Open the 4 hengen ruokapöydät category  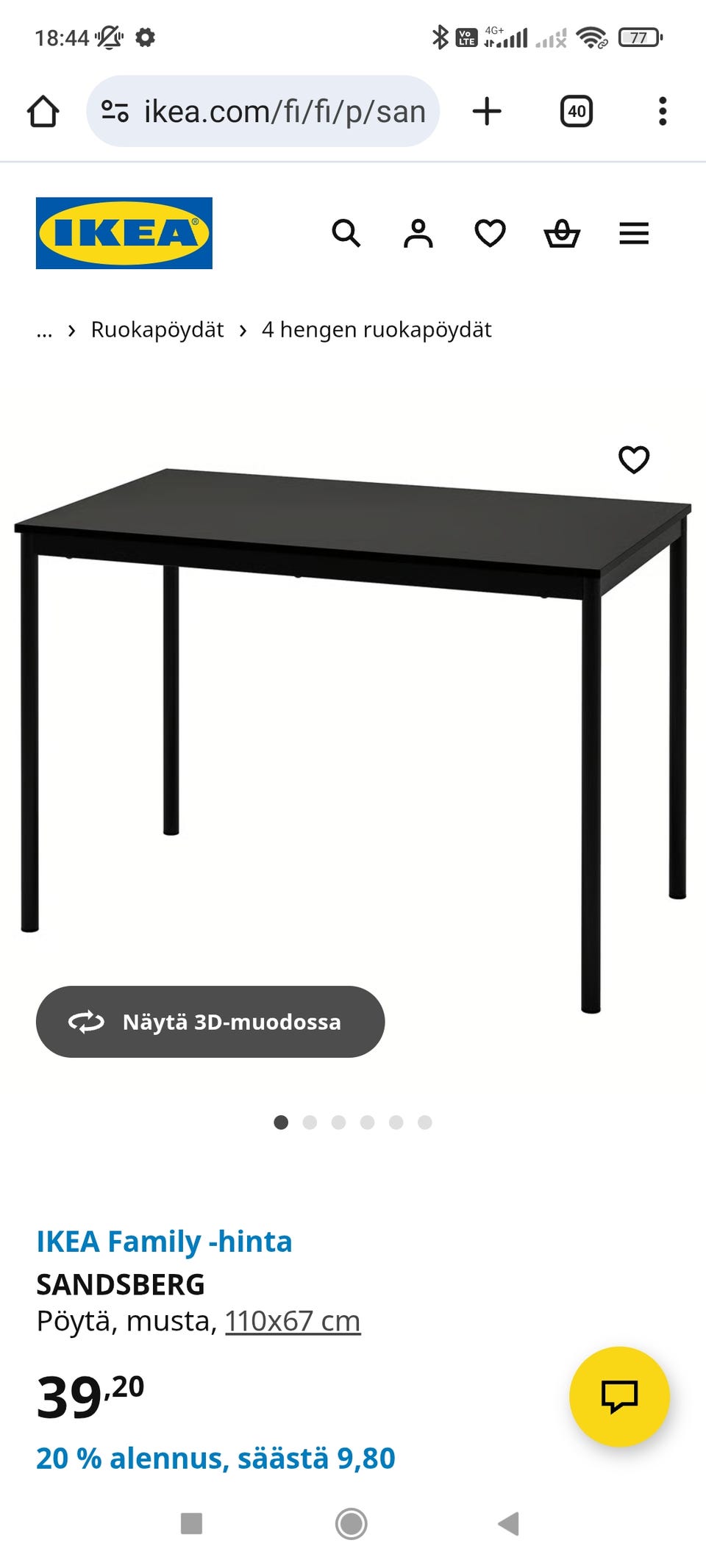point(377,330)
